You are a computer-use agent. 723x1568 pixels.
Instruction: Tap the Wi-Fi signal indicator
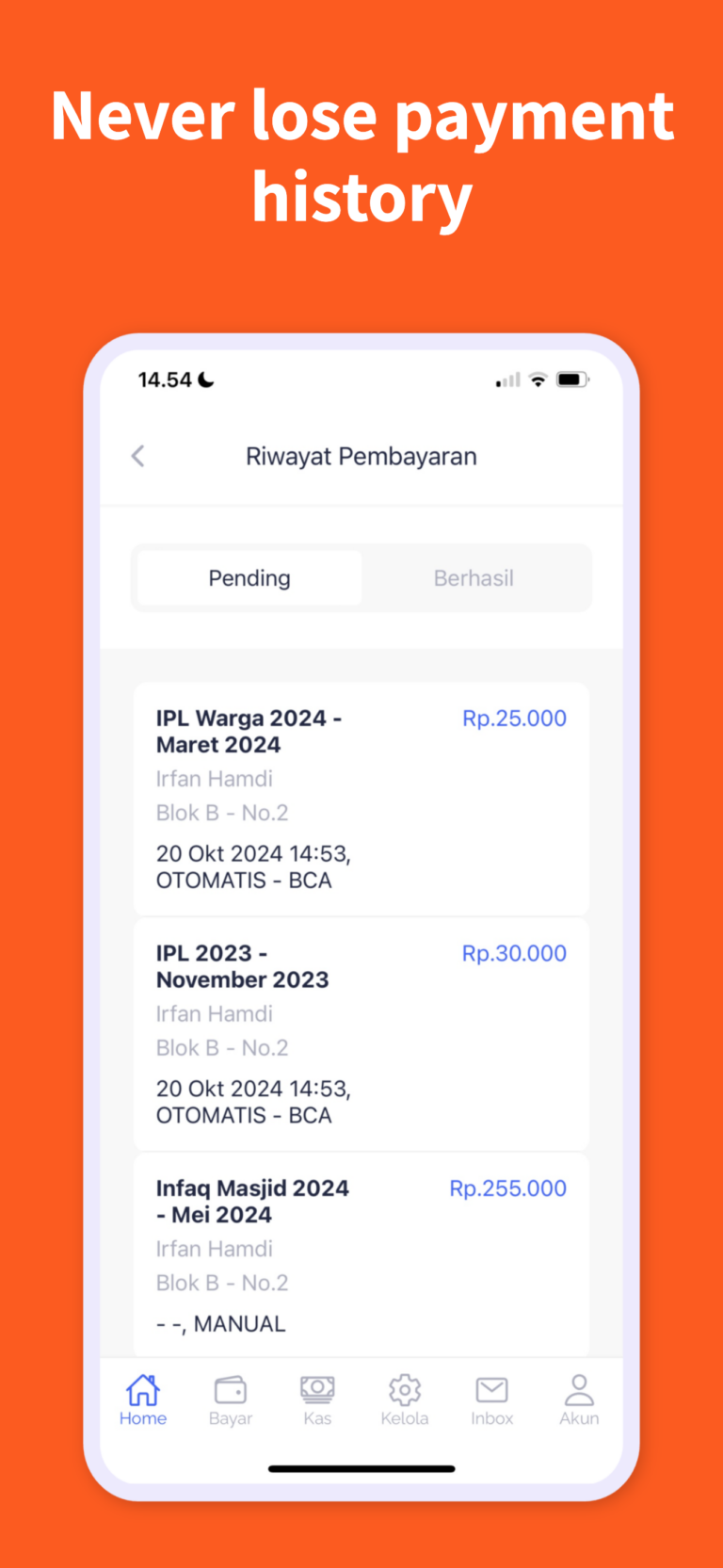538,379
